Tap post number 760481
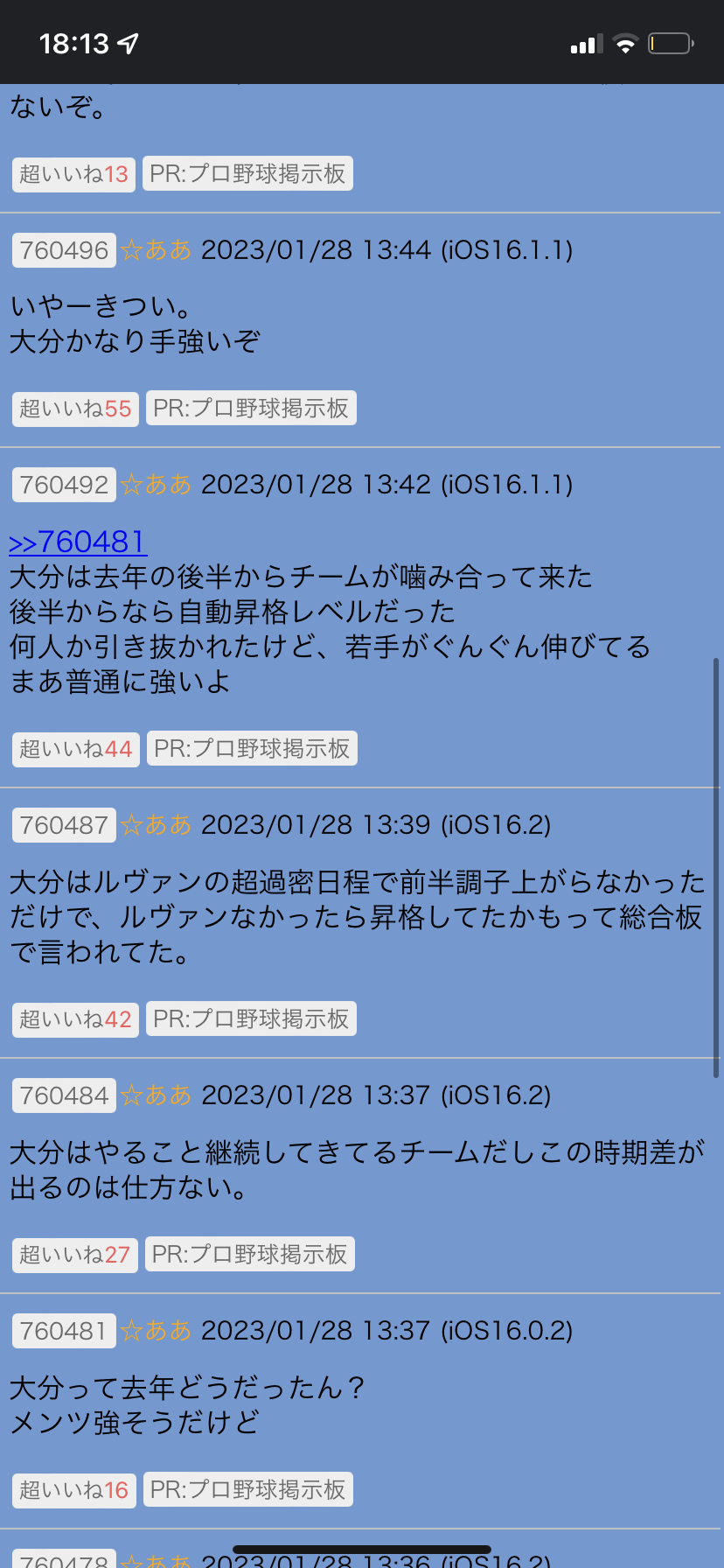 (x=64, y=1331)
